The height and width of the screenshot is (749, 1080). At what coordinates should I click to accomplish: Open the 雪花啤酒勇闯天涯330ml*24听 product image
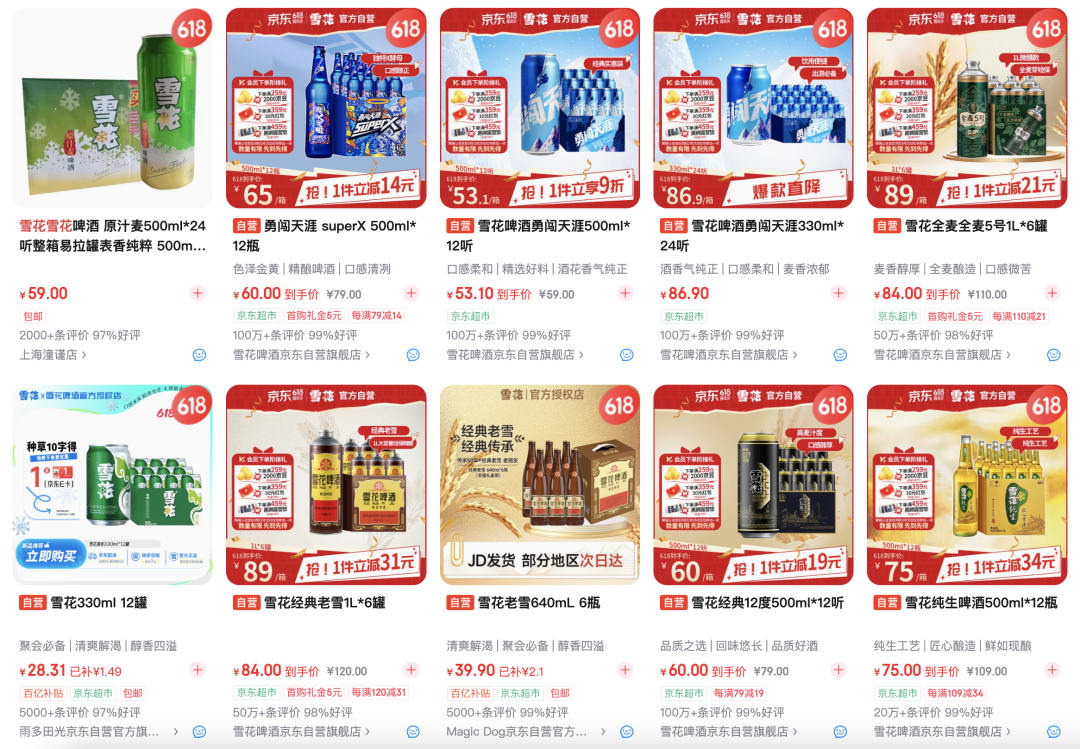point(753,108)
